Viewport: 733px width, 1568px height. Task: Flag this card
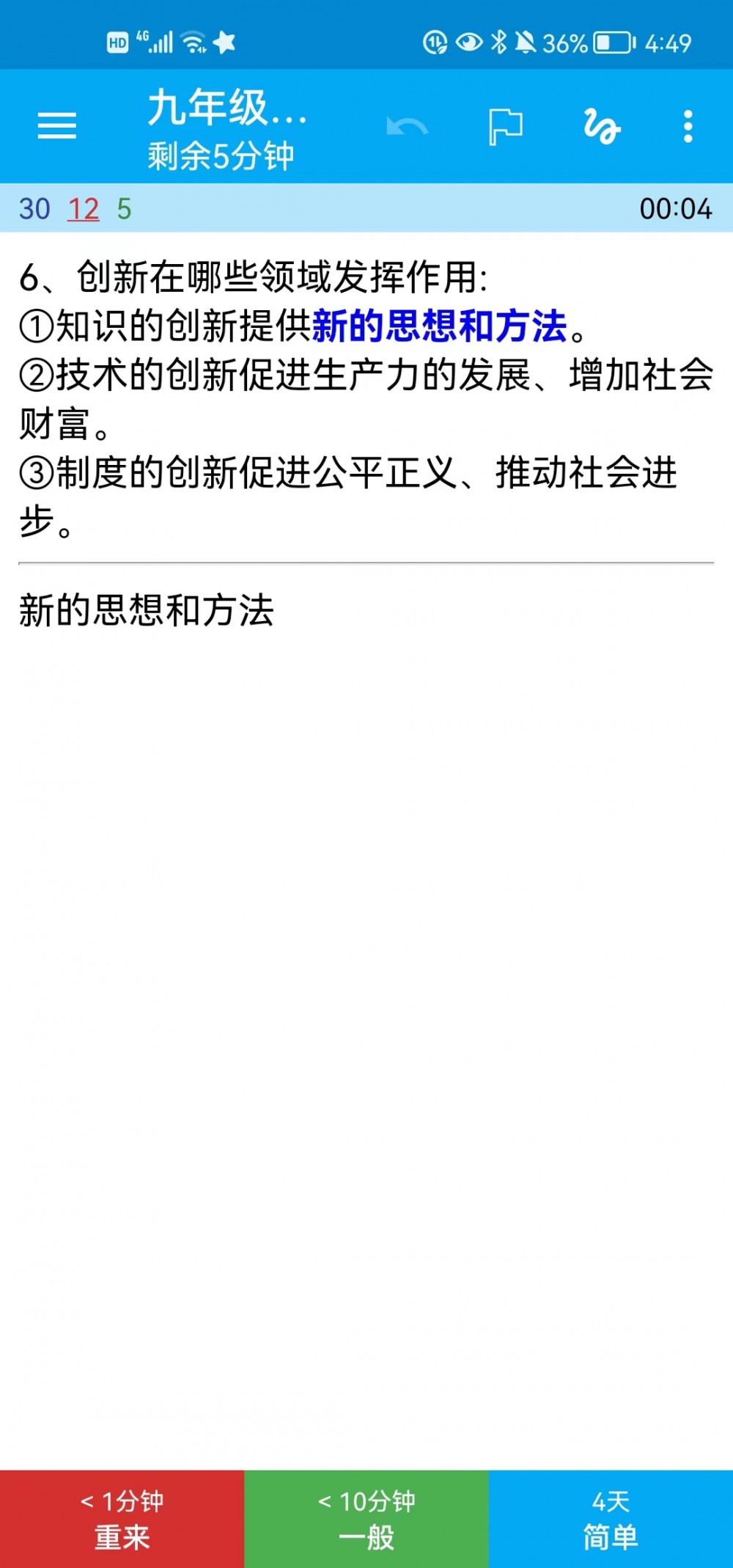click(x=506, y=126)
